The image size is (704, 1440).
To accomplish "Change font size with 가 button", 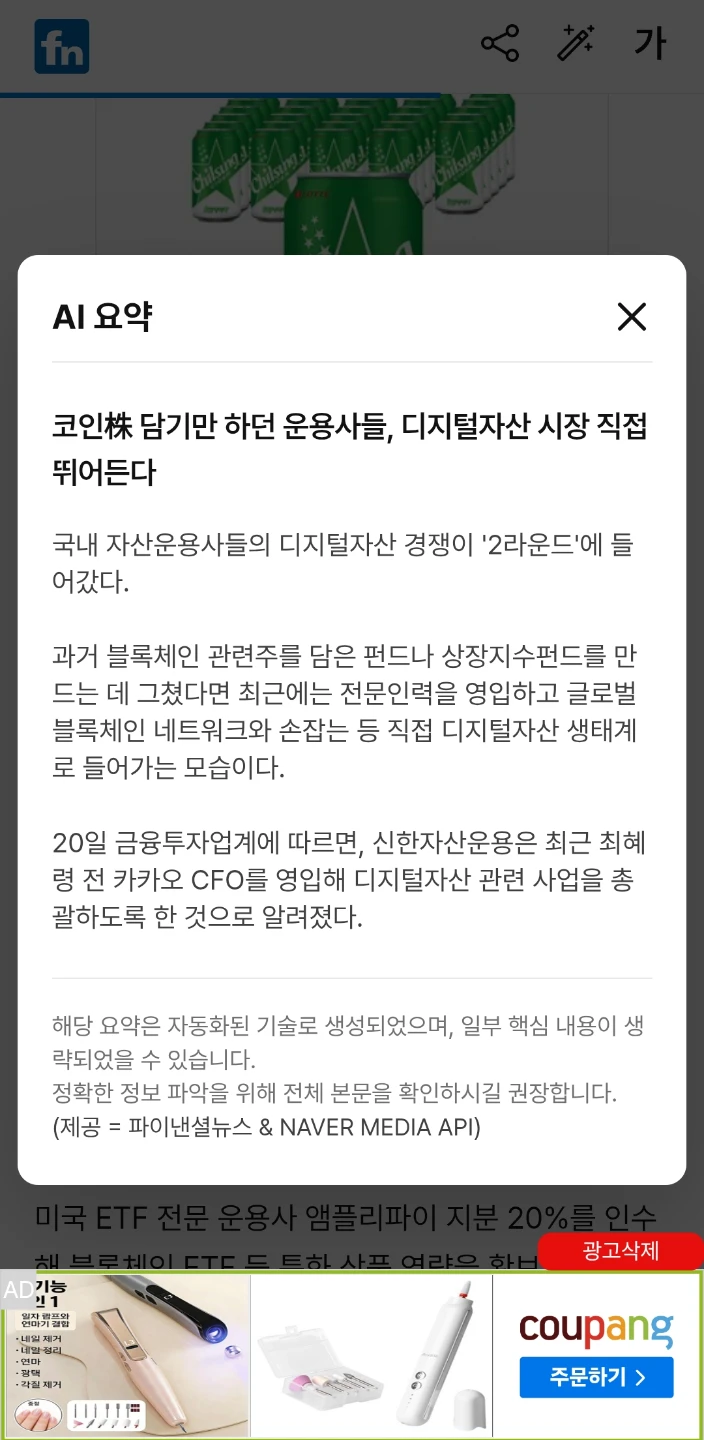I will point(650,44).
